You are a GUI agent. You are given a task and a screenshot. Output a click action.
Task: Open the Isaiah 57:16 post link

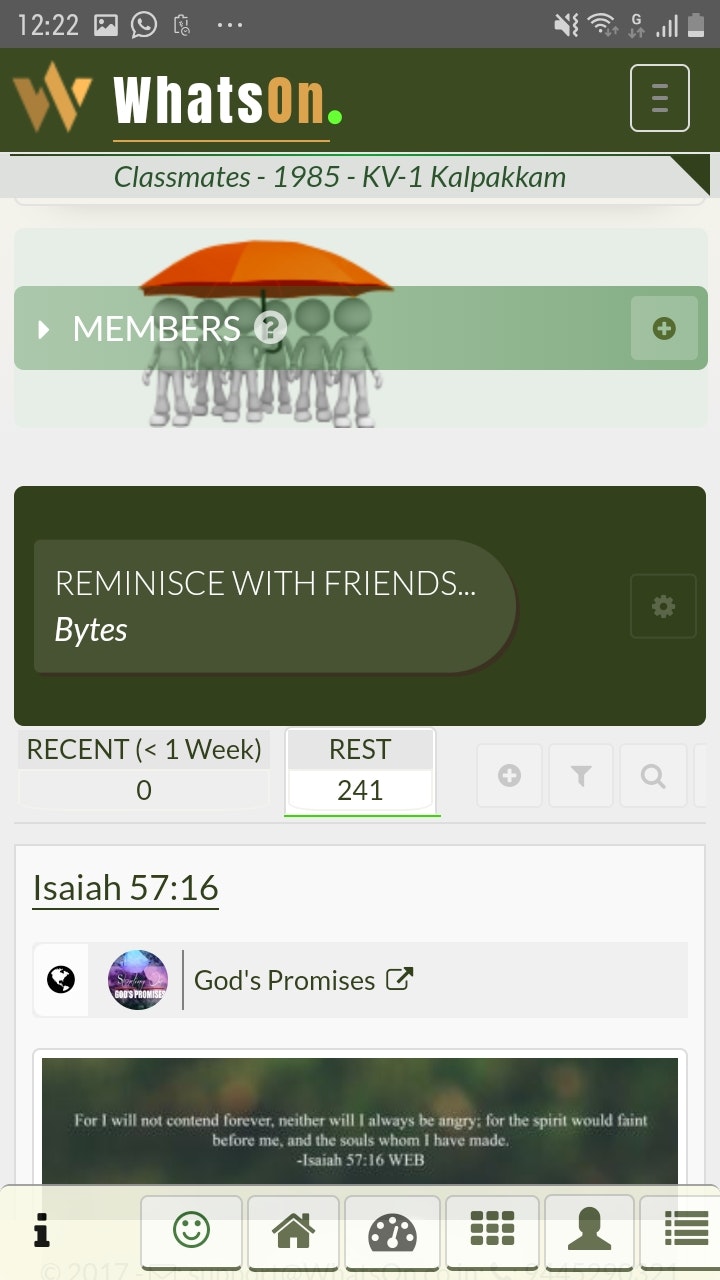coord(125,887)
